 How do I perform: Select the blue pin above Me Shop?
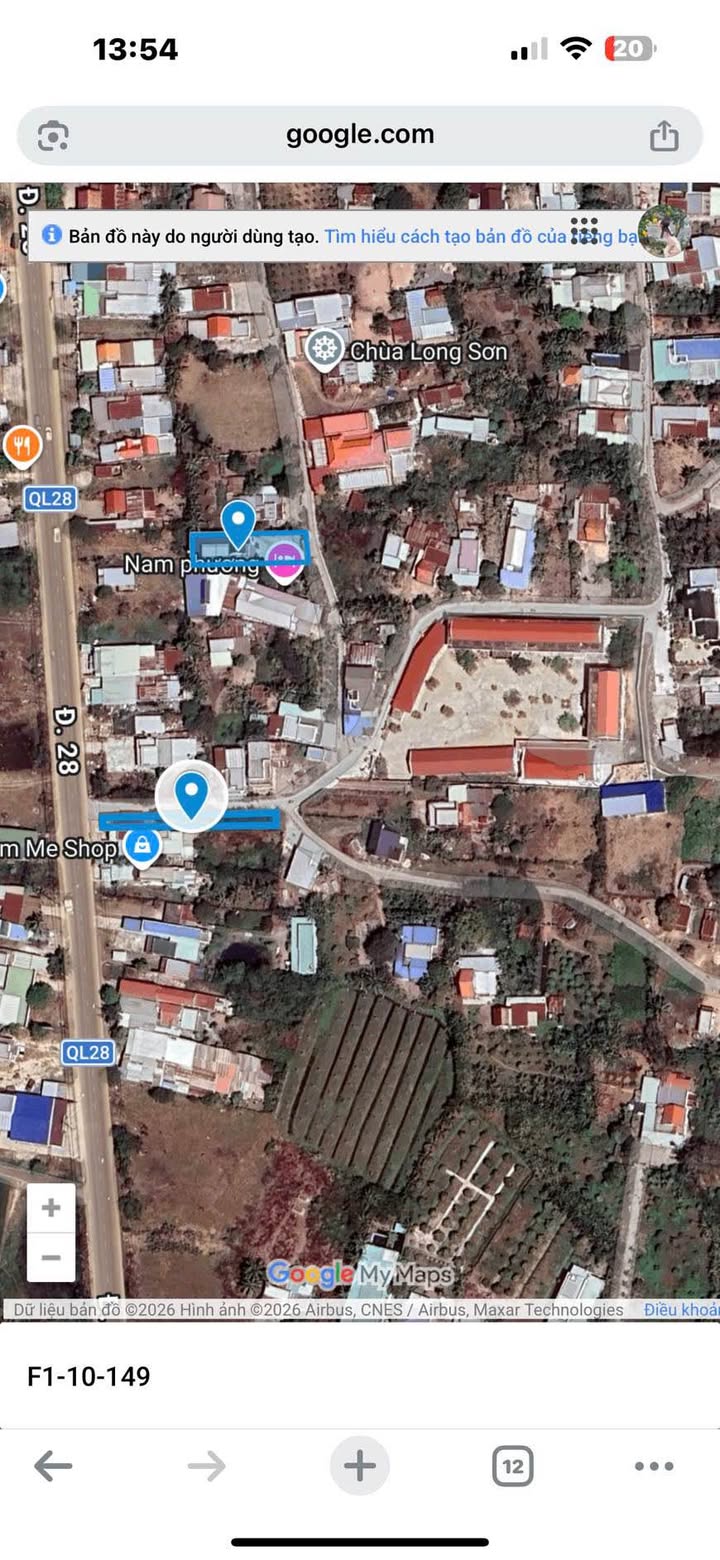(x=191, y=795)
